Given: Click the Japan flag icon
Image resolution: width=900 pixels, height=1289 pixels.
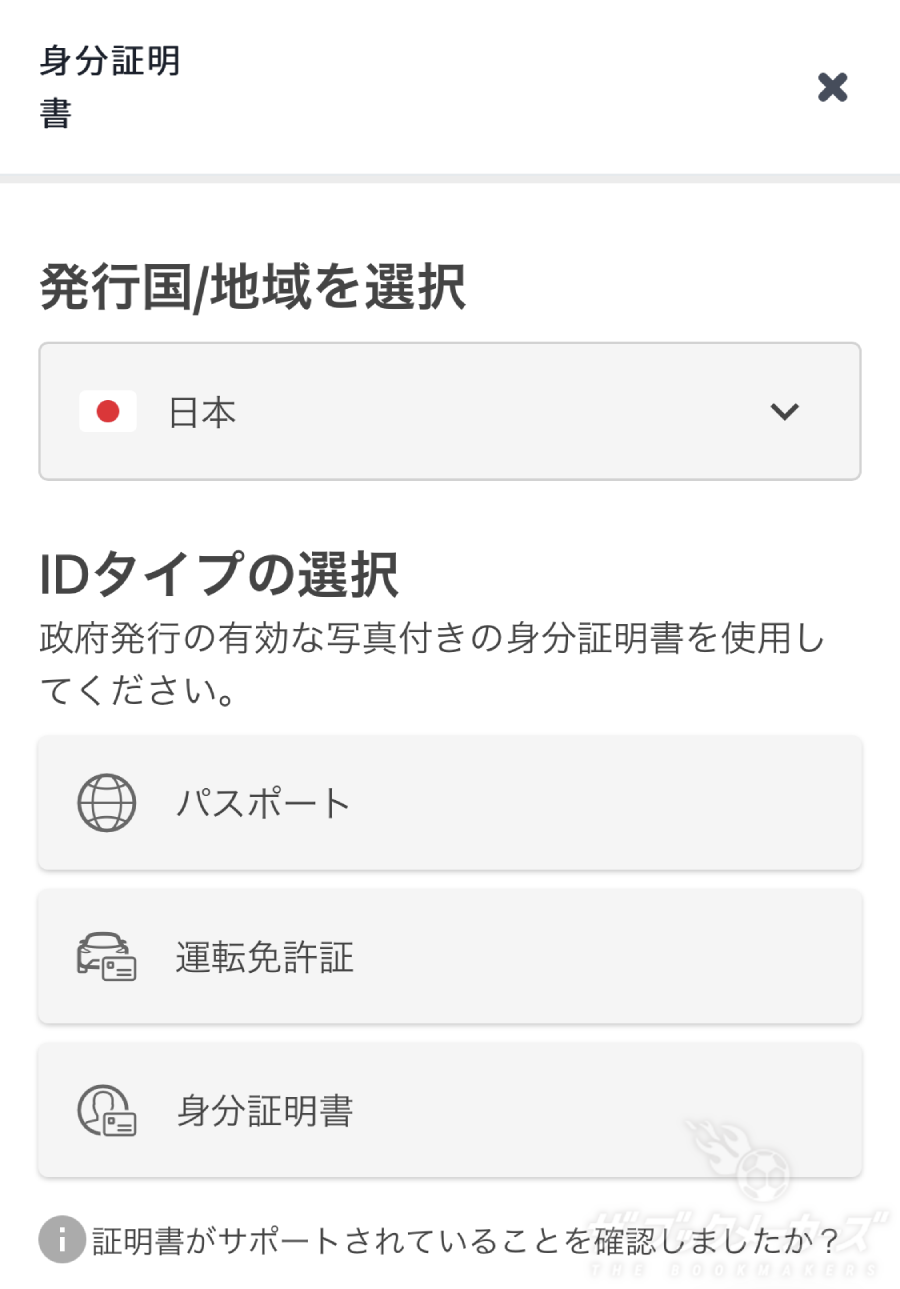Looking at the screenshot, I should point(108,411).
